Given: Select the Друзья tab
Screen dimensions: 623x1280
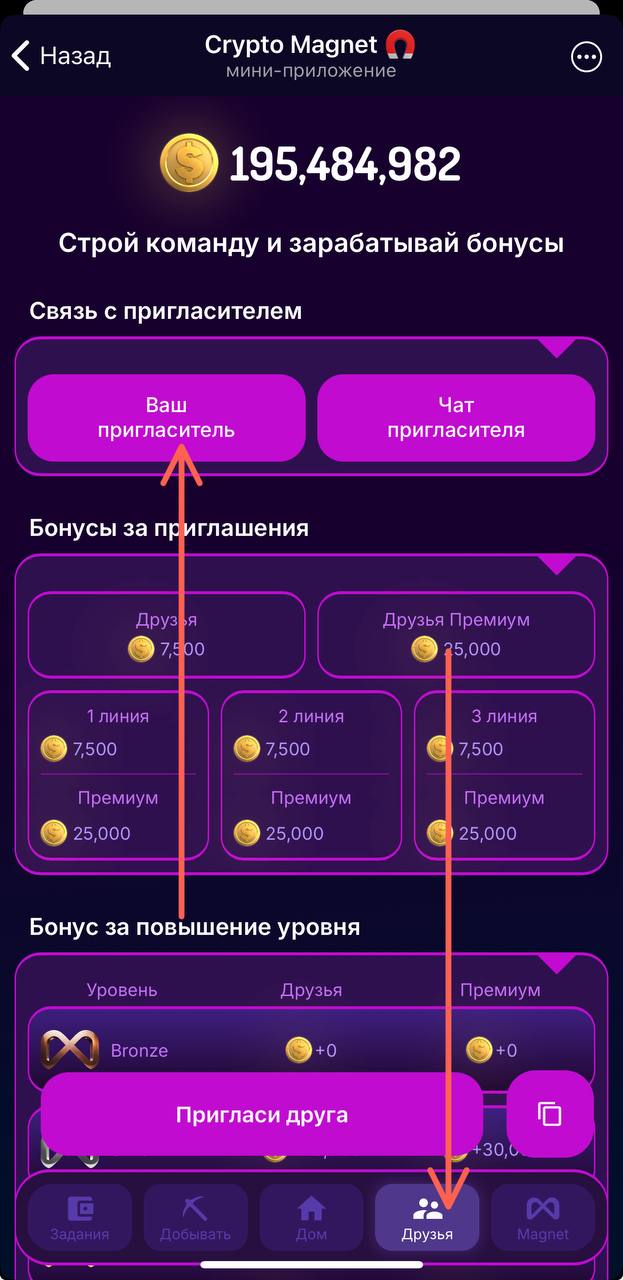Looking at the screenshot, I should [x=427, y=1217].
